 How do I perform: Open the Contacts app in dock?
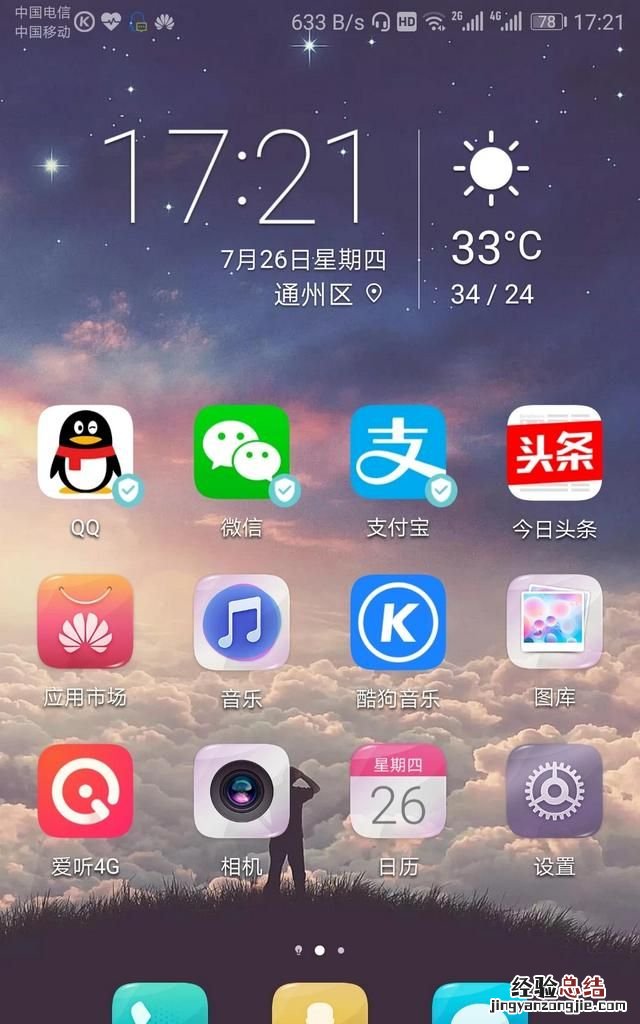[x=319, y=1005]
